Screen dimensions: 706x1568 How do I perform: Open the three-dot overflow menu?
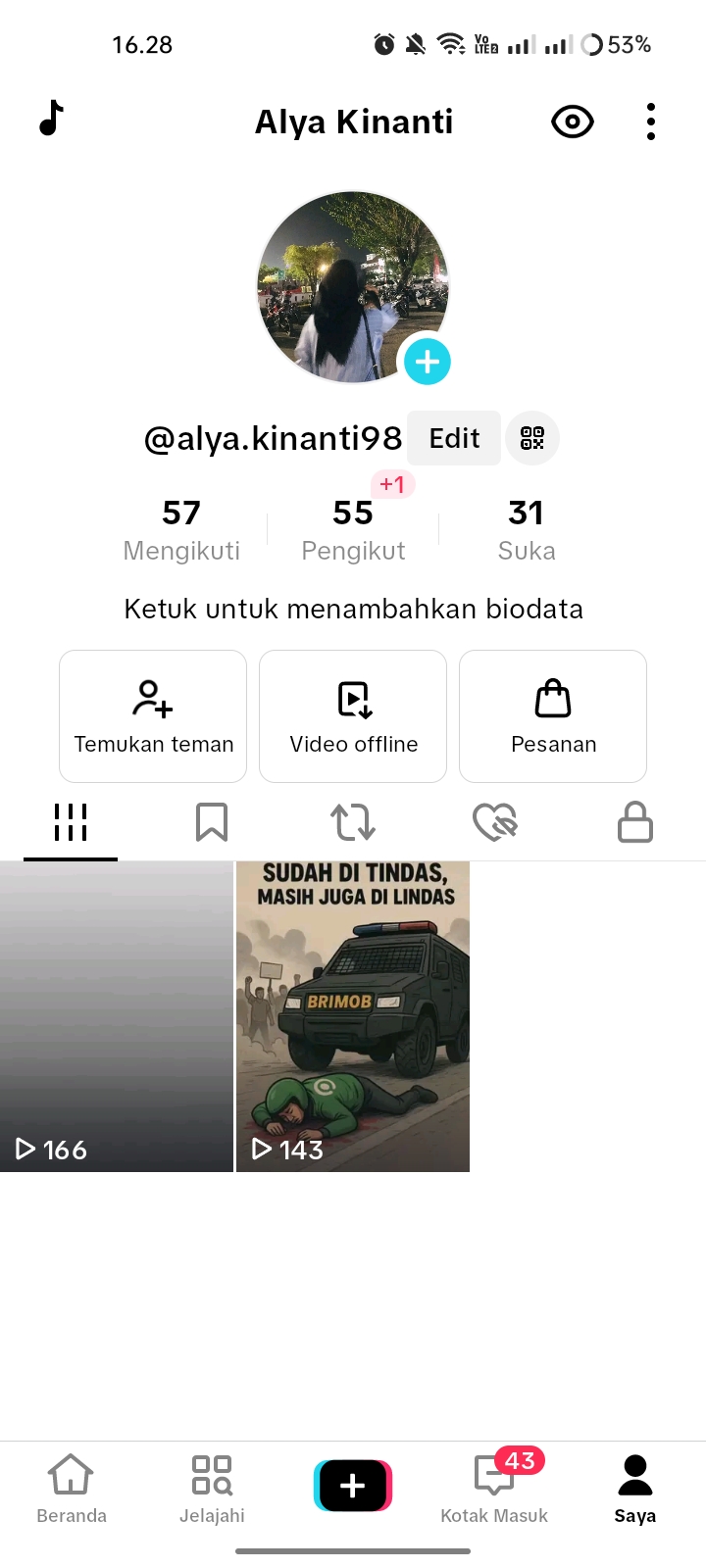click(651, 122)
